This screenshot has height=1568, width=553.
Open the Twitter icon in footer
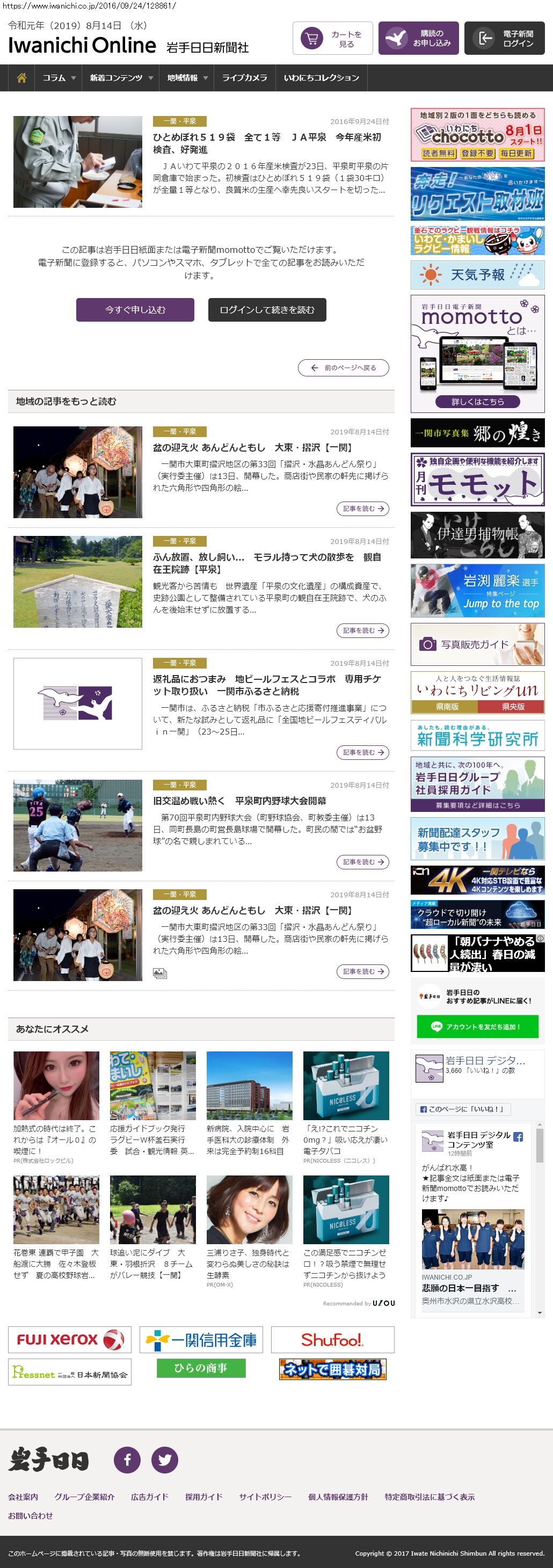pyautogui.click(x=164, y=1460)
